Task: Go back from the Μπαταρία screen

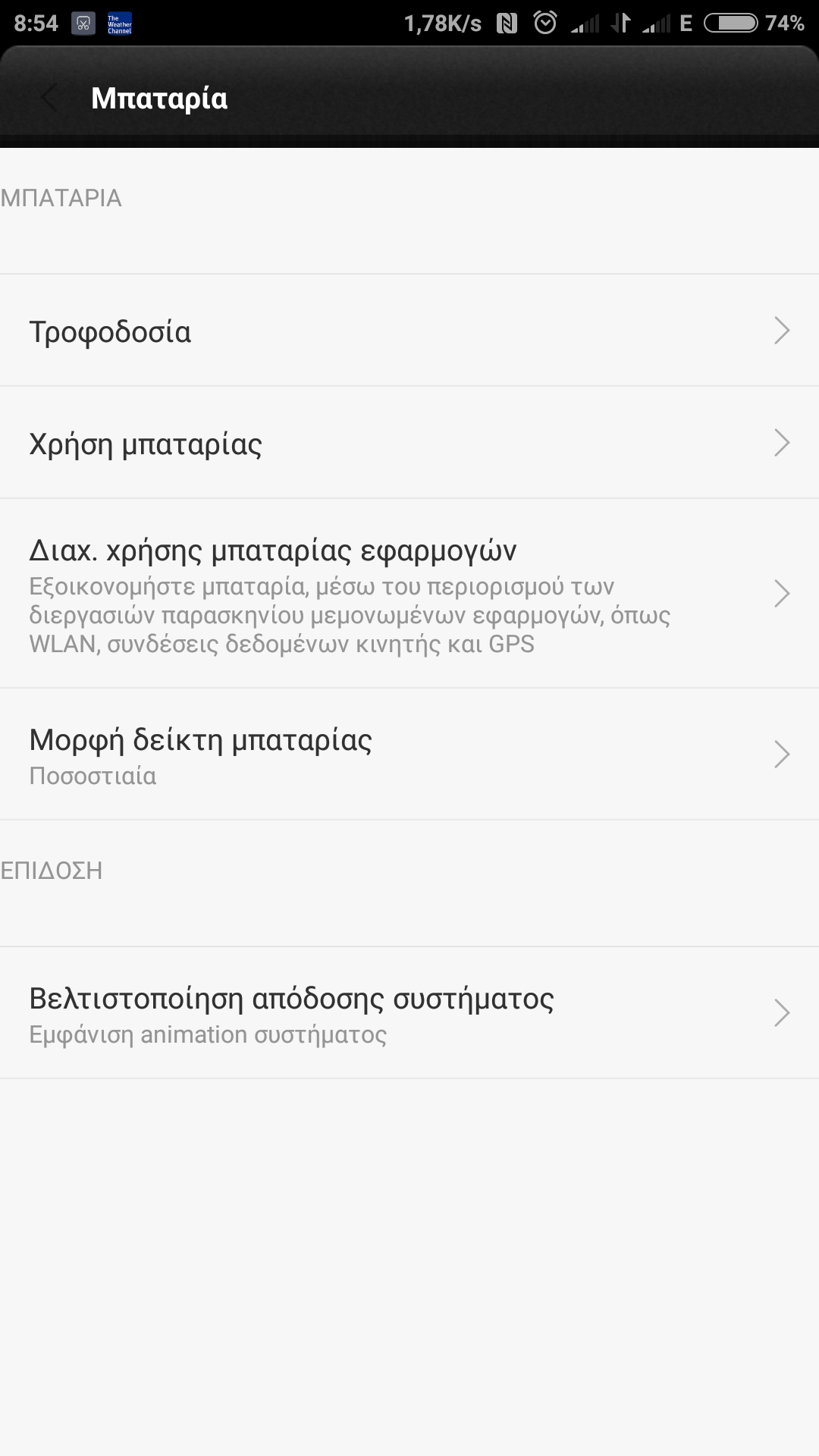Action: tap(49, 98)
